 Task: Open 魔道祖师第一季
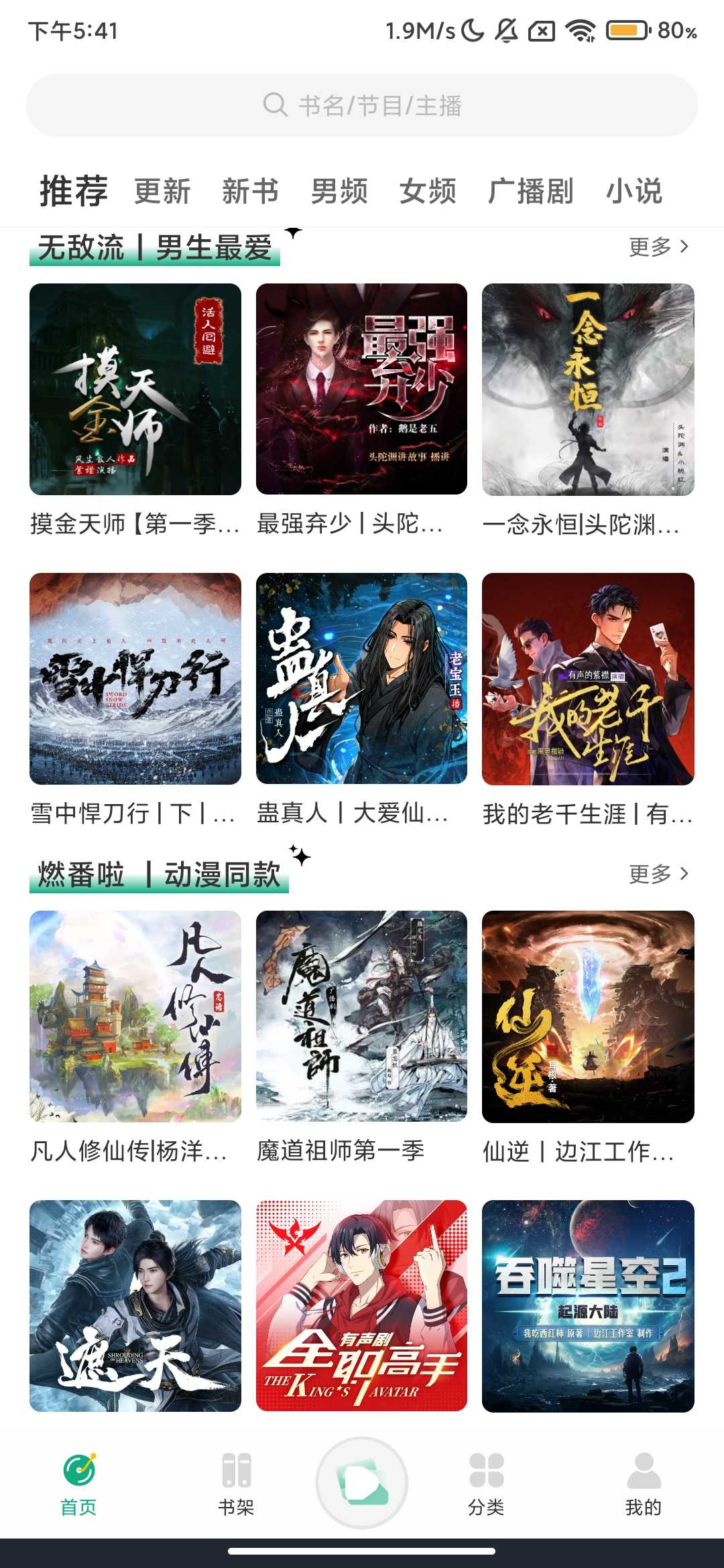point(361,1017)
